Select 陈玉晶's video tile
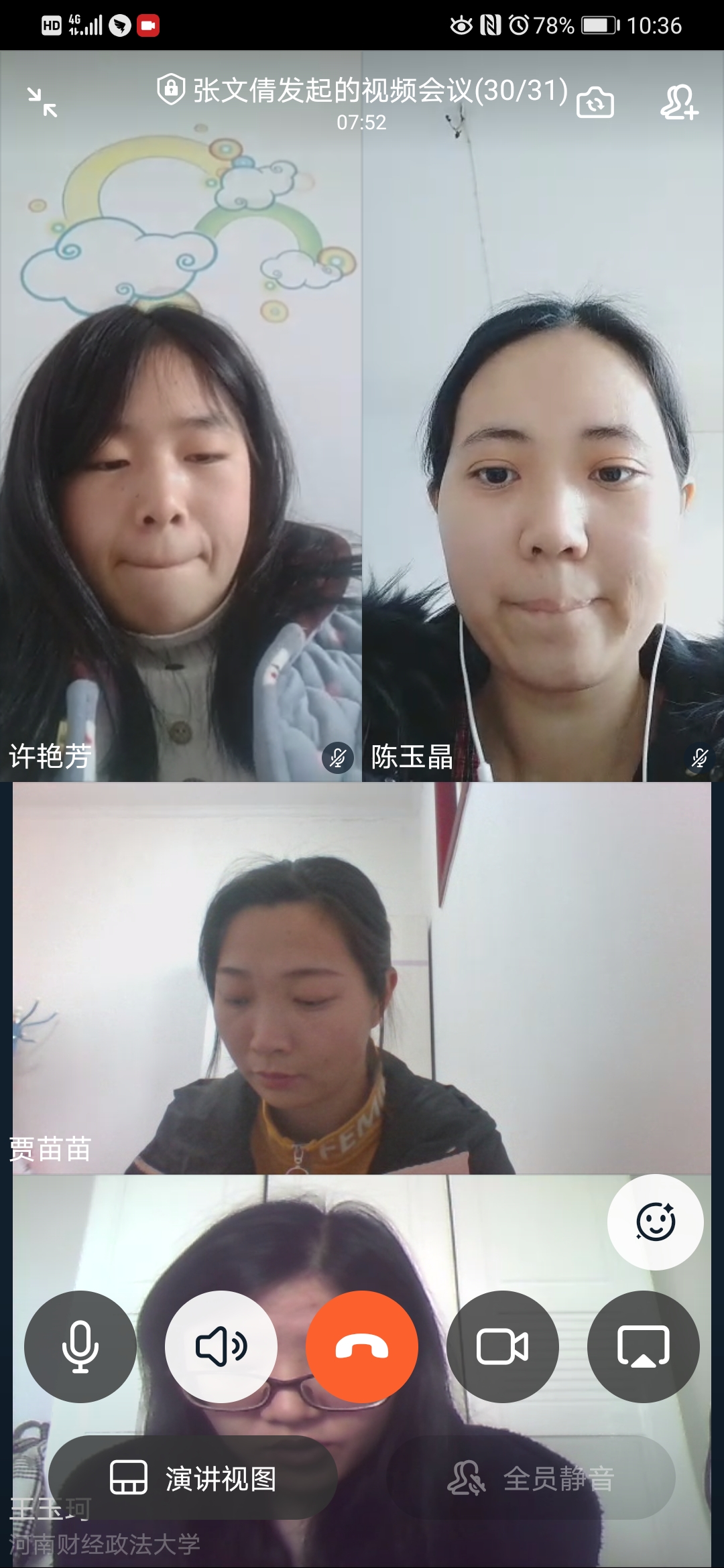The image size is (724, 1568). coord(543,469)
